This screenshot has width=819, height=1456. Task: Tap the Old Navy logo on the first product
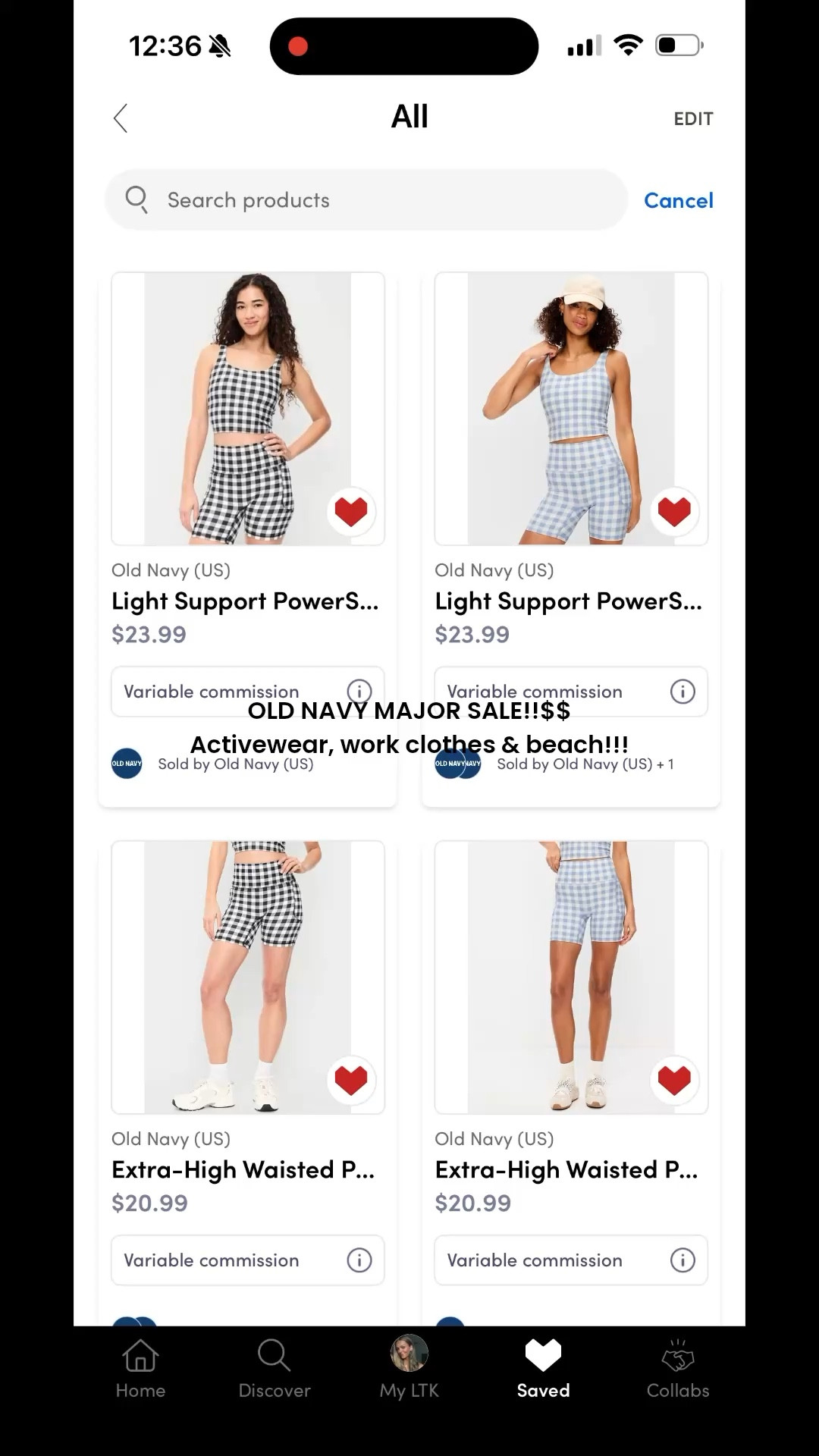tap(126, 764)
